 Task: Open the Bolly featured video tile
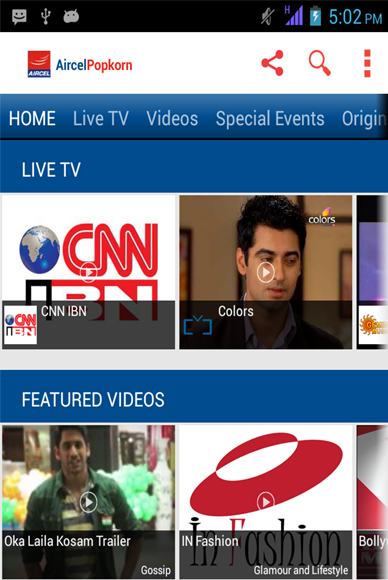tap(372, 502)
